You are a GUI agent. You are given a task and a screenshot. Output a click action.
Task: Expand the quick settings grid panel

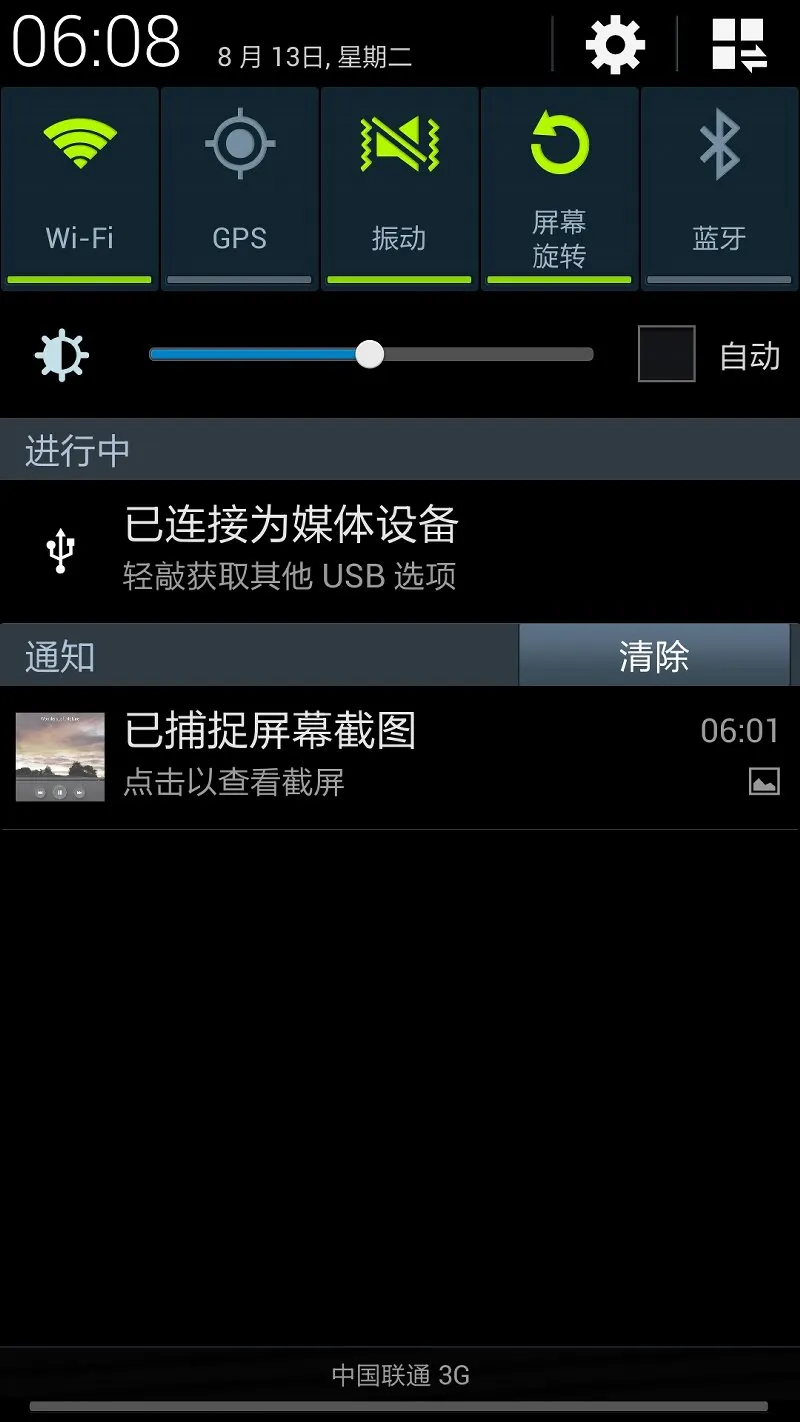pyautogui.click(x=739, y=44)
